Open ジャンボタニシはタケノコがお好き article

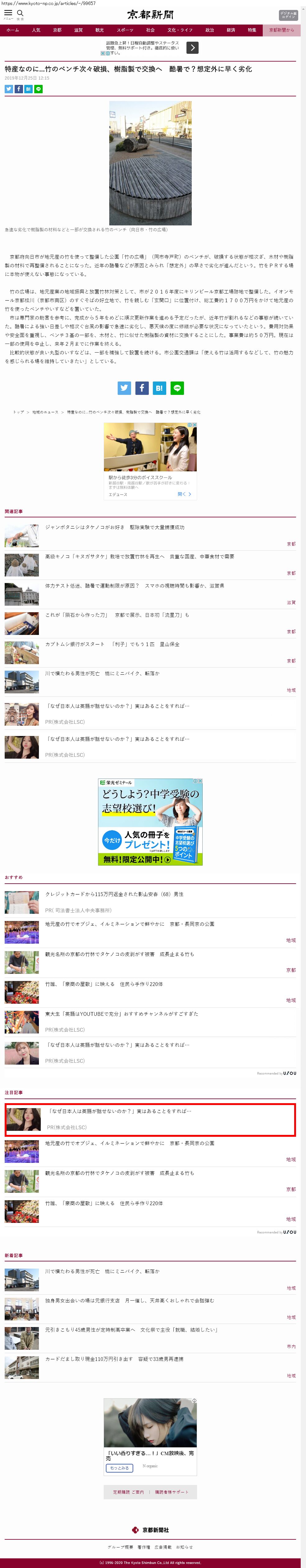[x=115, y=527]
